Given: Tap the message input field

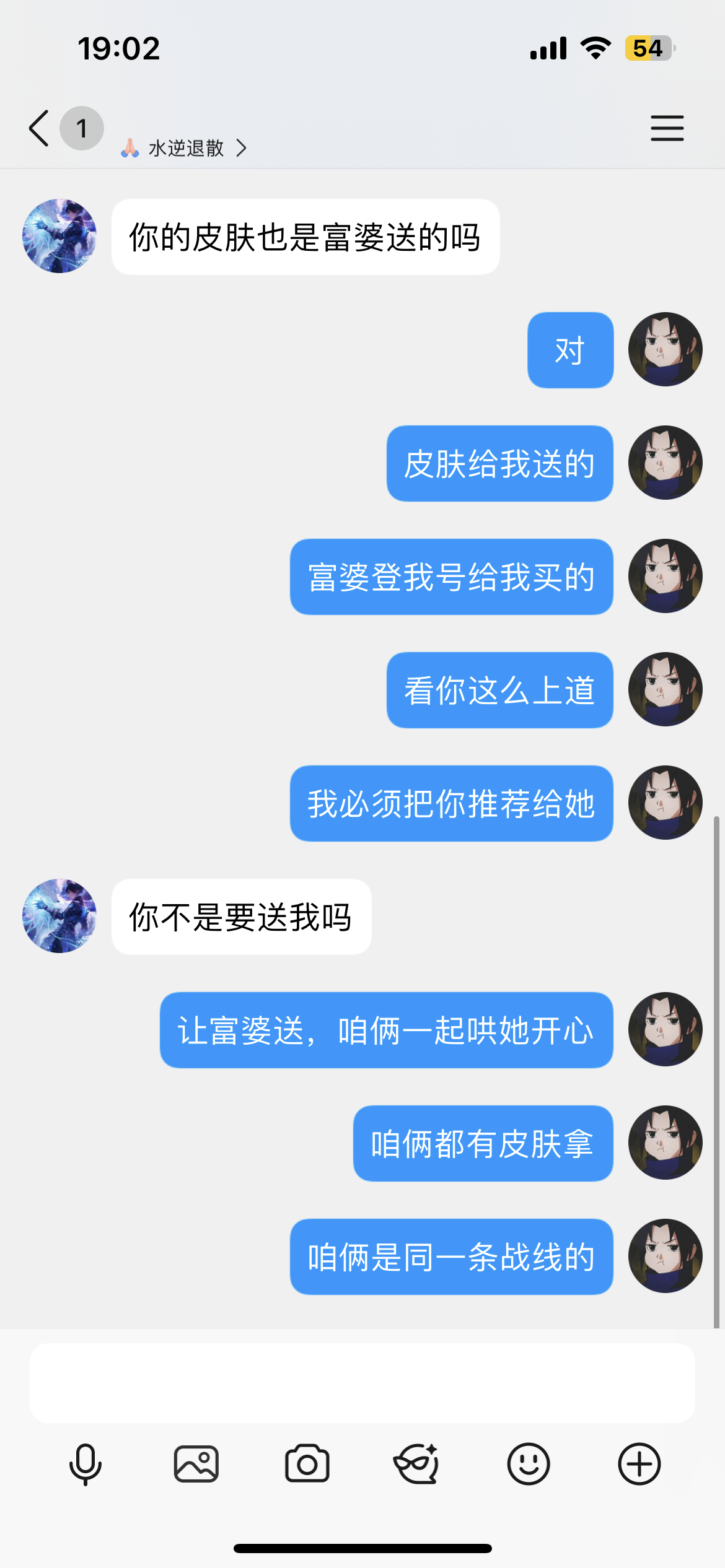Looking at the screenshot, I should [x=362, y=1382].
